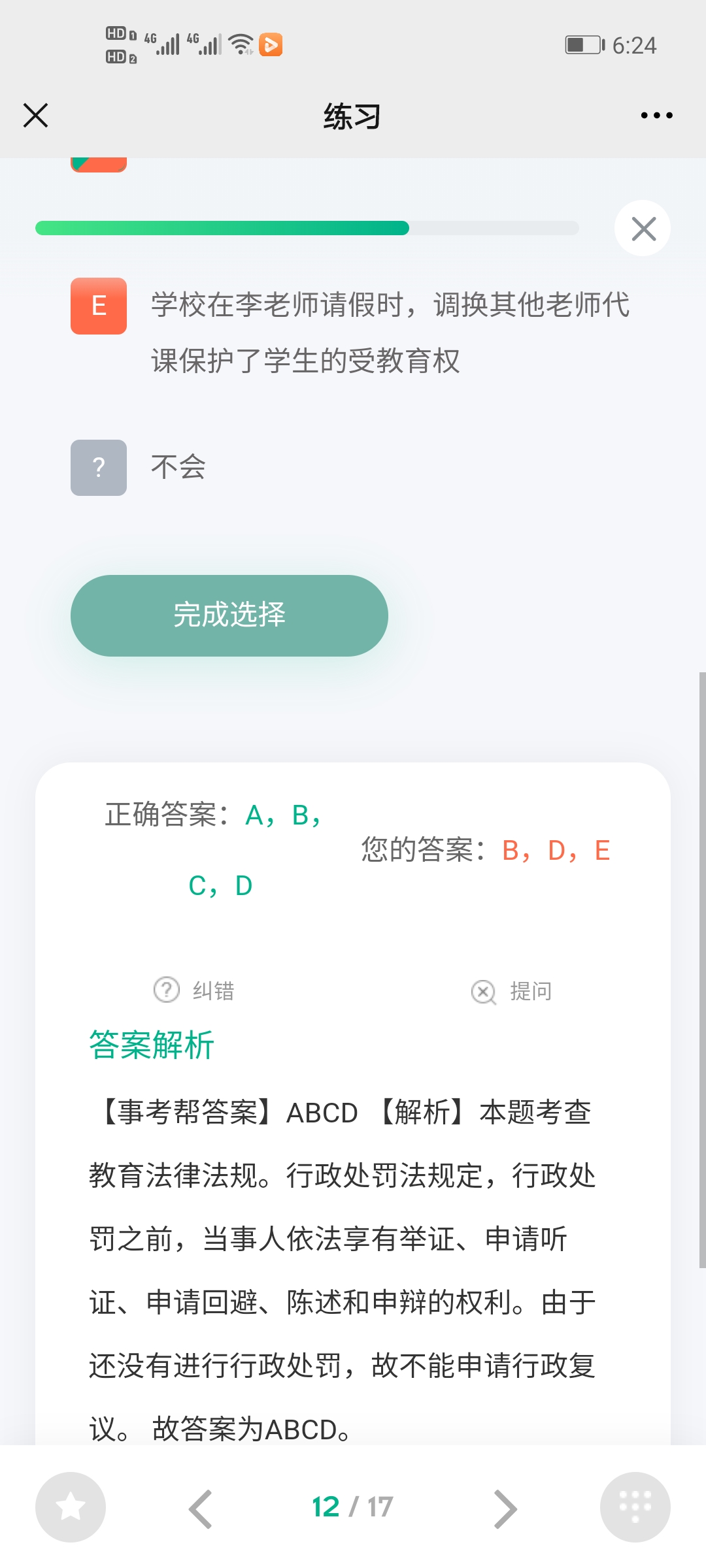Tap the 完成选择 button

(229, 615)
